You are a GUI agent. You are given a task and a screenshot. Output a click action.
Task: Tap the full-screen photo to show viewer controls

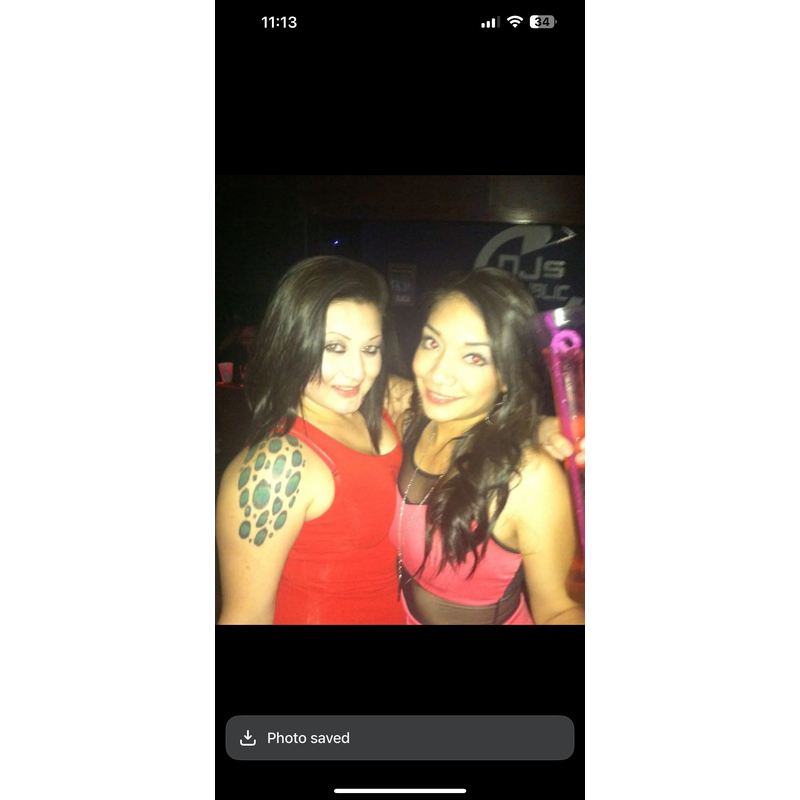[400, 400]
